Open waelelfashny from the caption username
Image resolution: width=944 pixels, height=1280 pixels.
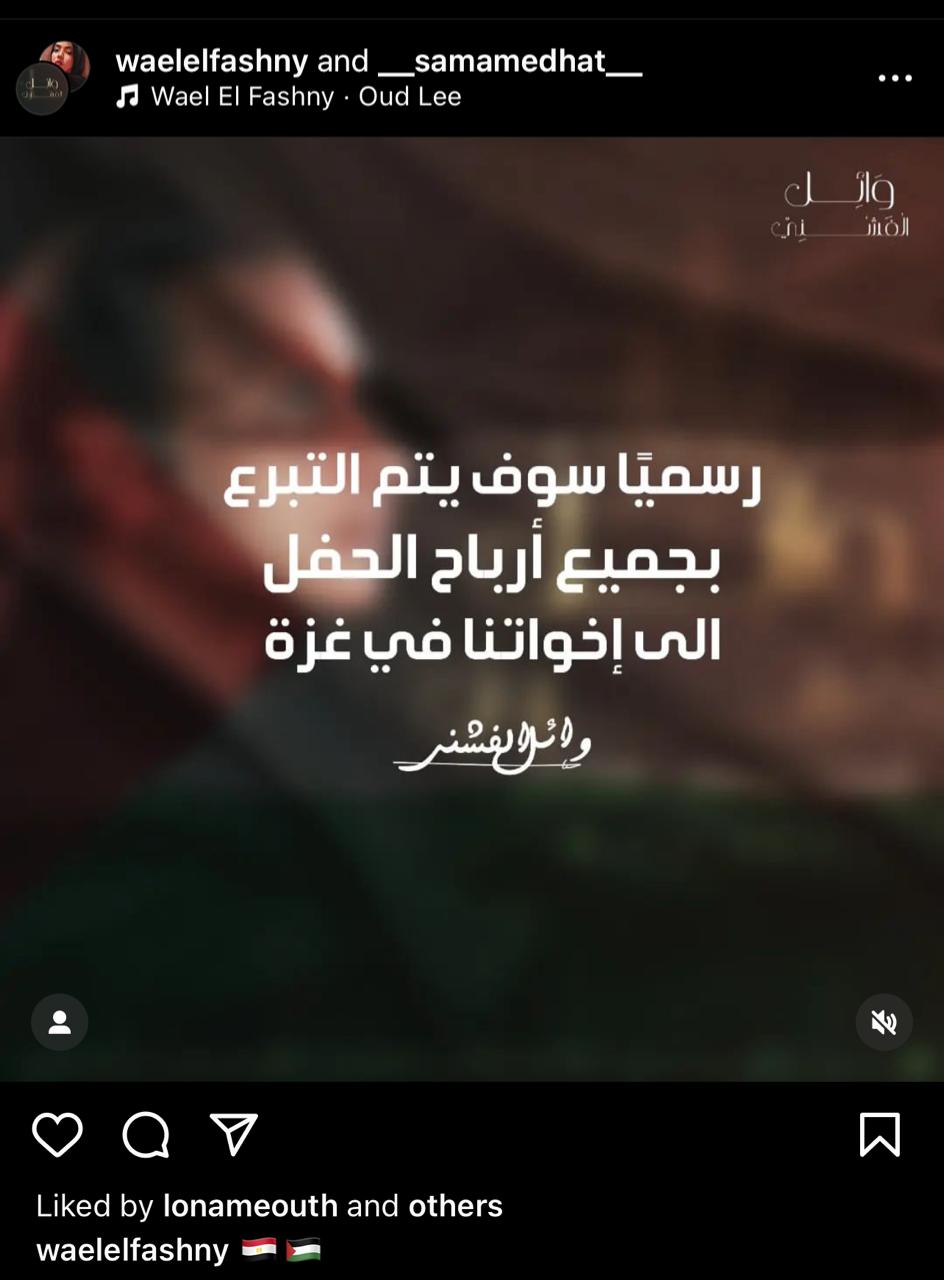(132, 1250)
